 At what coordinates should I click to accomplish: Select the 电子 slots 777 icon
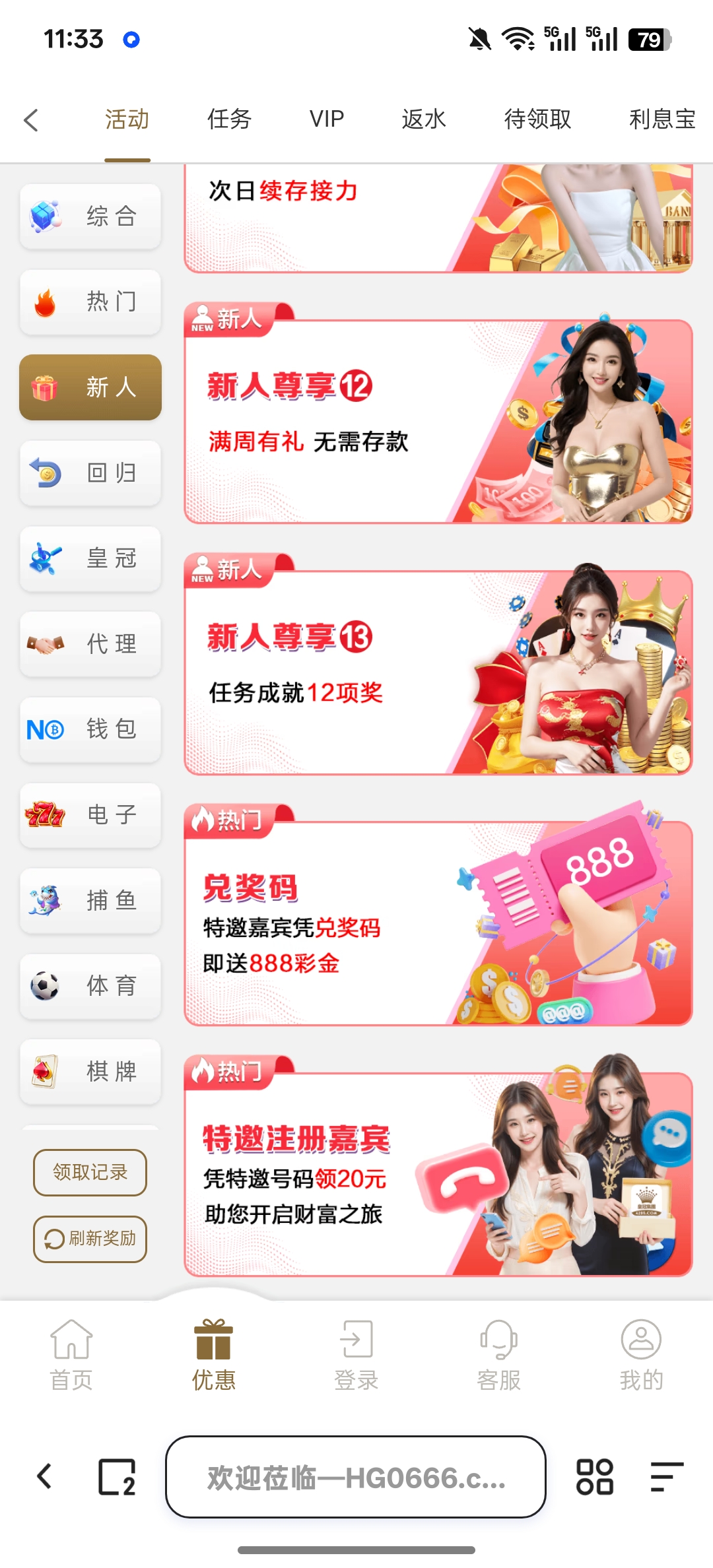coord(45,816)
